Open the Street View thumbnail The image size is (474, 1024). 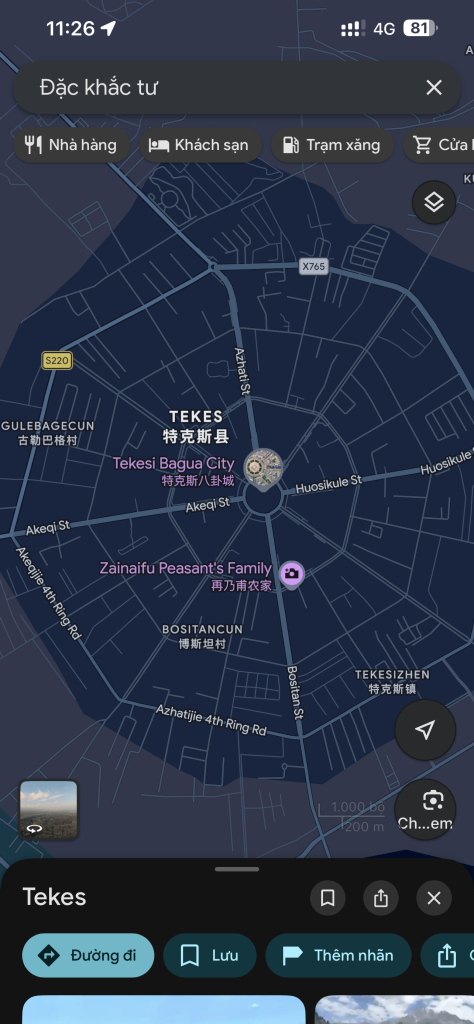(x=49, y=810)
